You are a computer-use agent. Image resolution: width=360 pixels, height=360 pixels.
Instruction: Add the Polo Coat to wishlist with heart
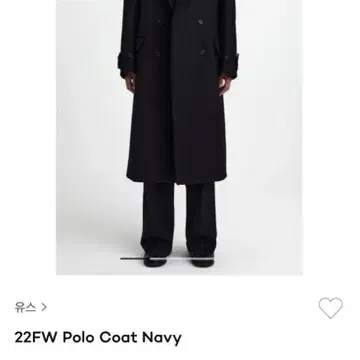click(330, 308)
